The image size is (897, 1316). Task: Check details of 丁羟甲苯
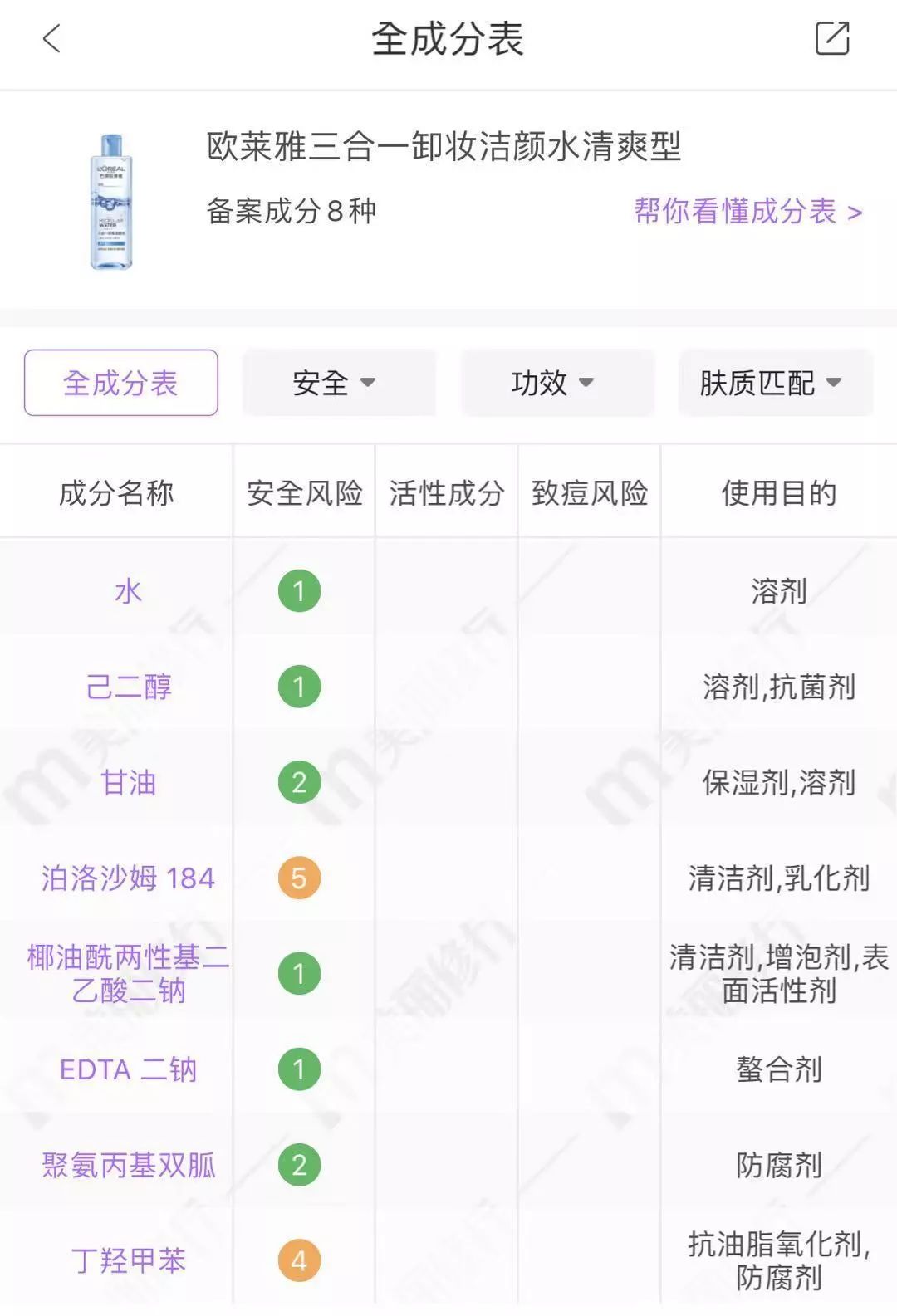pyautogui.click(x=128, y=1260)
